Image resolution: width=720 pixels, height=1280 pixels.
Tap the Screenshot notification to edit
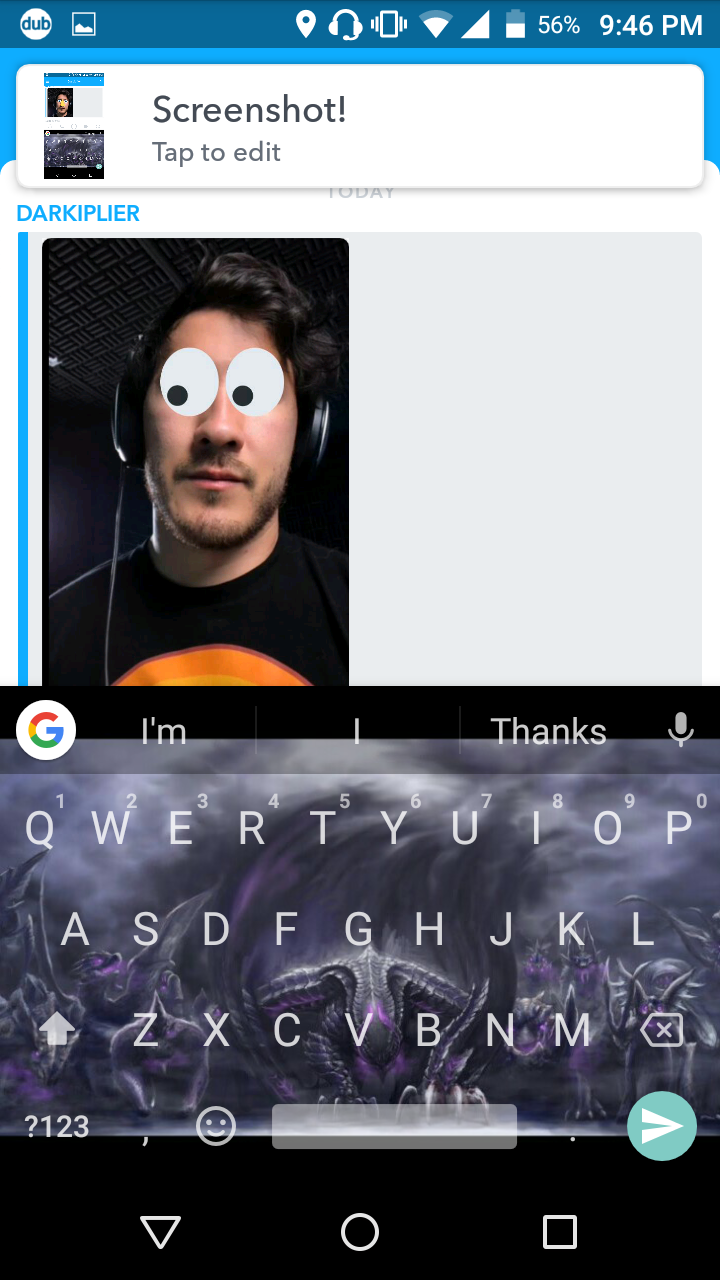pyautogui.click(x=360, y=126)
